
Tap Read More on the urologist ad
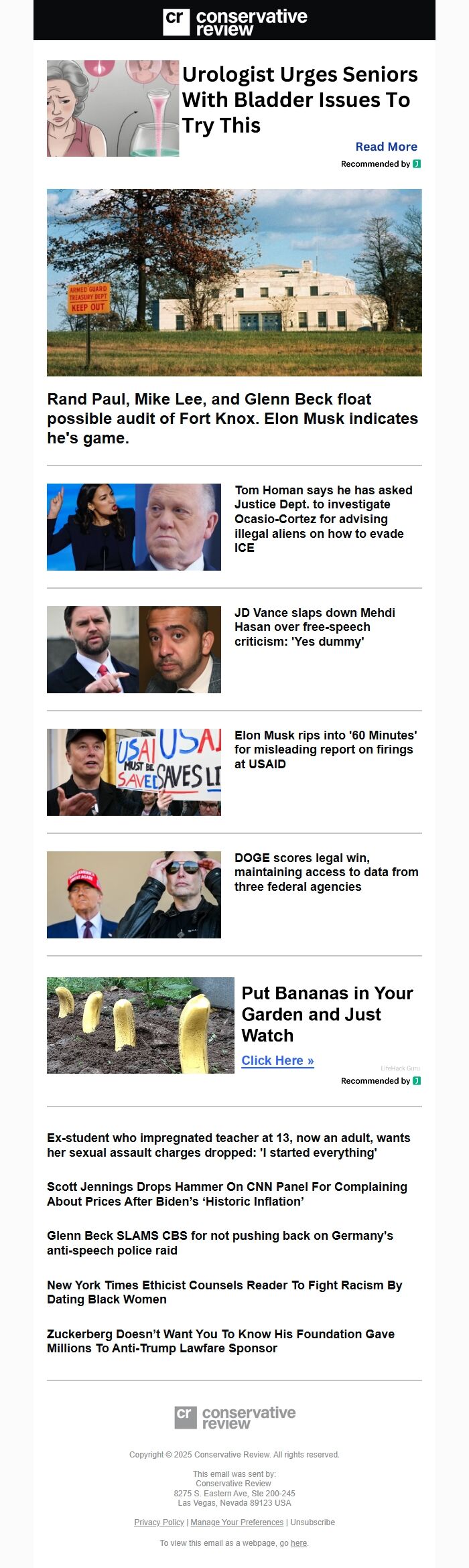click(x=386, y=147)
